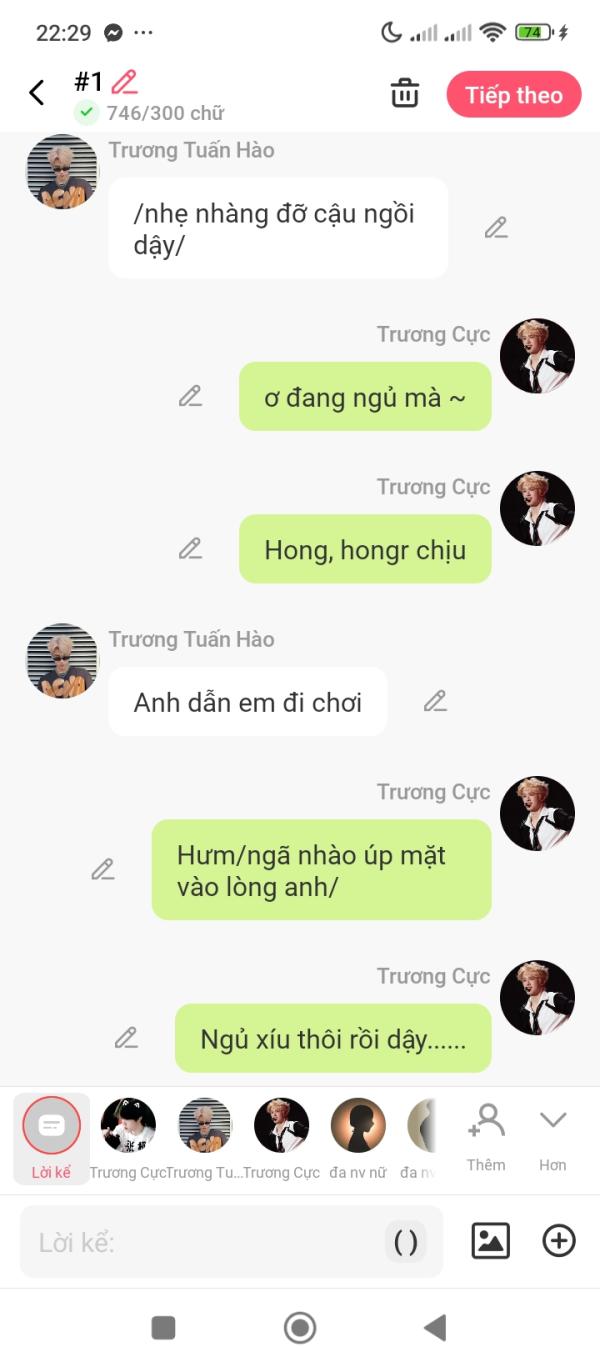Image resolution: width=600 pixels, height=1367 pixels.
Task: Choose the đa nv nữ character
Action: click(x=358, y=1138)
